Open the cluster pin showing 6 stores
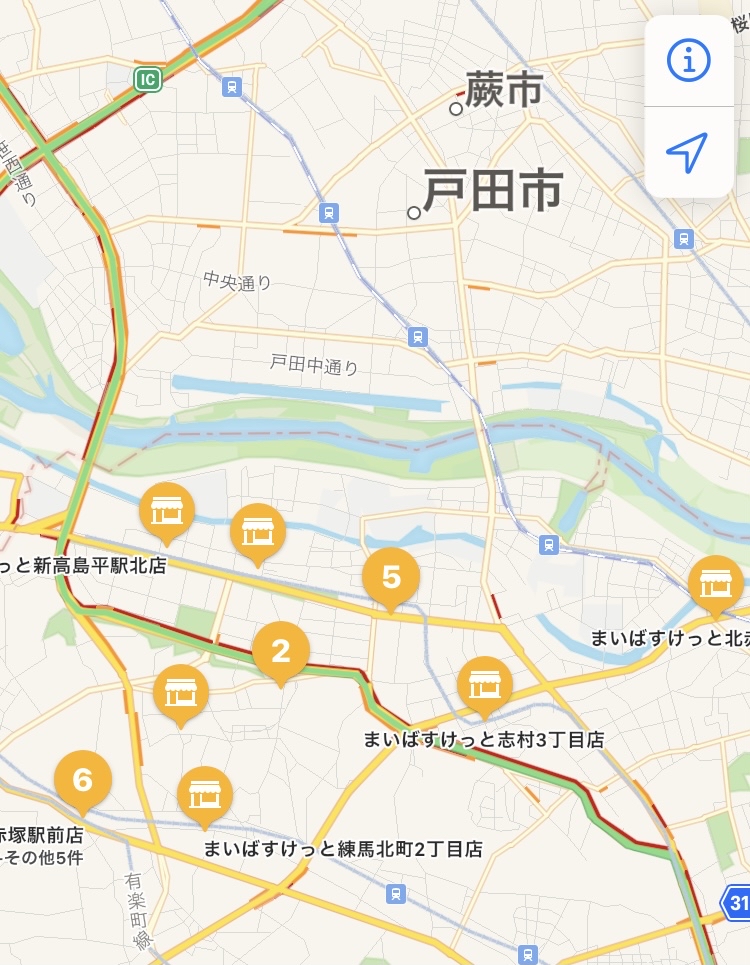 [83, 779]
